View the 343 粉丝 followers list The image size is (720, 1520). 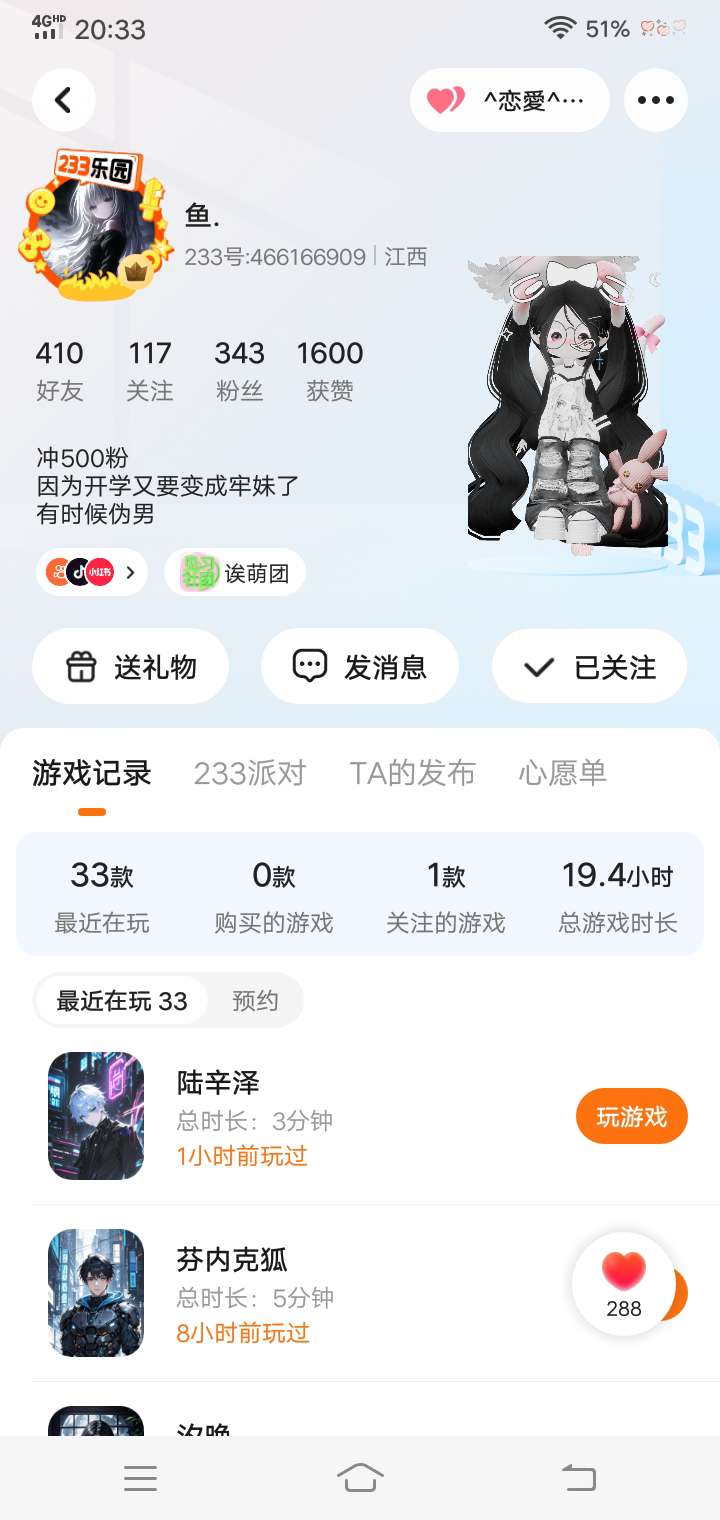click(239, 370)
